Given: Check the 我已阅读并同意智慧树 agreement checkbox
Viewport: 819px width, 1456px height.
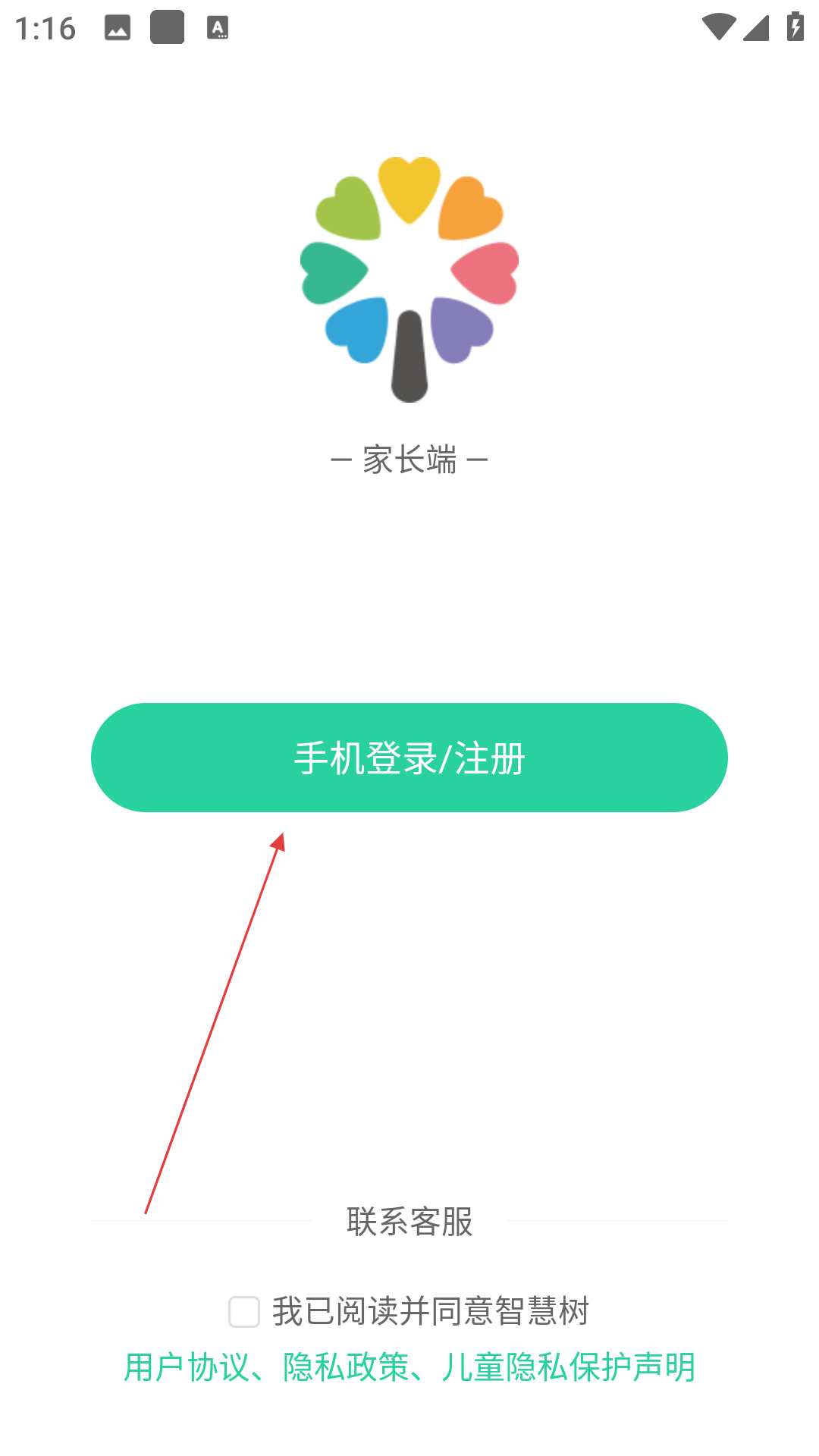Looking at the screenshot, I should coord(244,1312).
